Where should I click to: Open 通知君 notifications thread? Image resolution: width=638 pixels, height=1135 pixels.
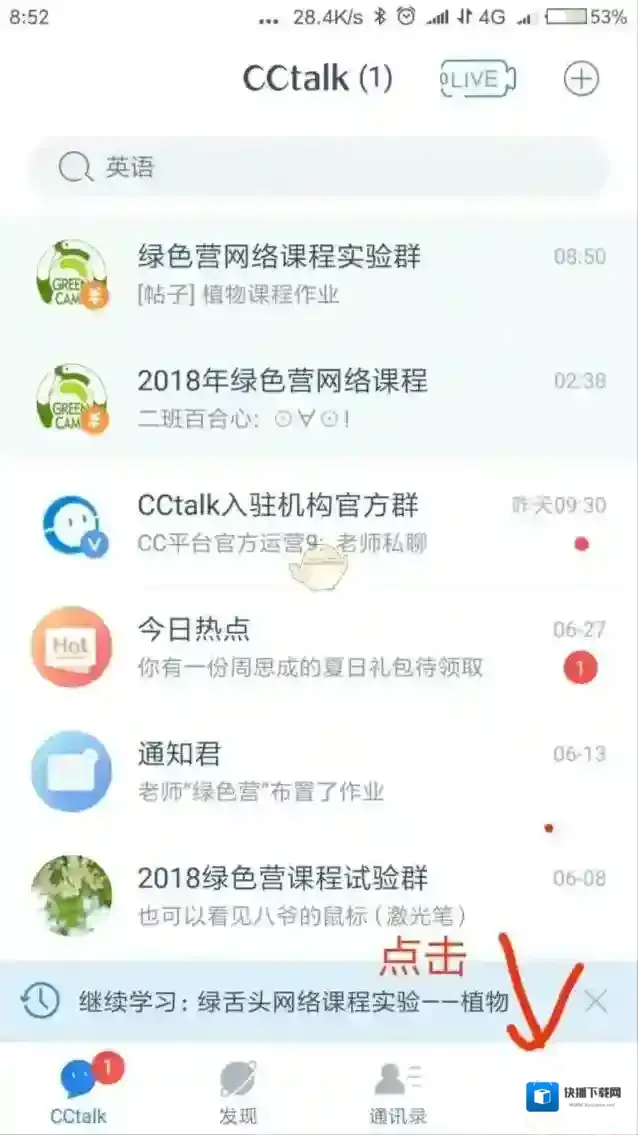point(320,770)
